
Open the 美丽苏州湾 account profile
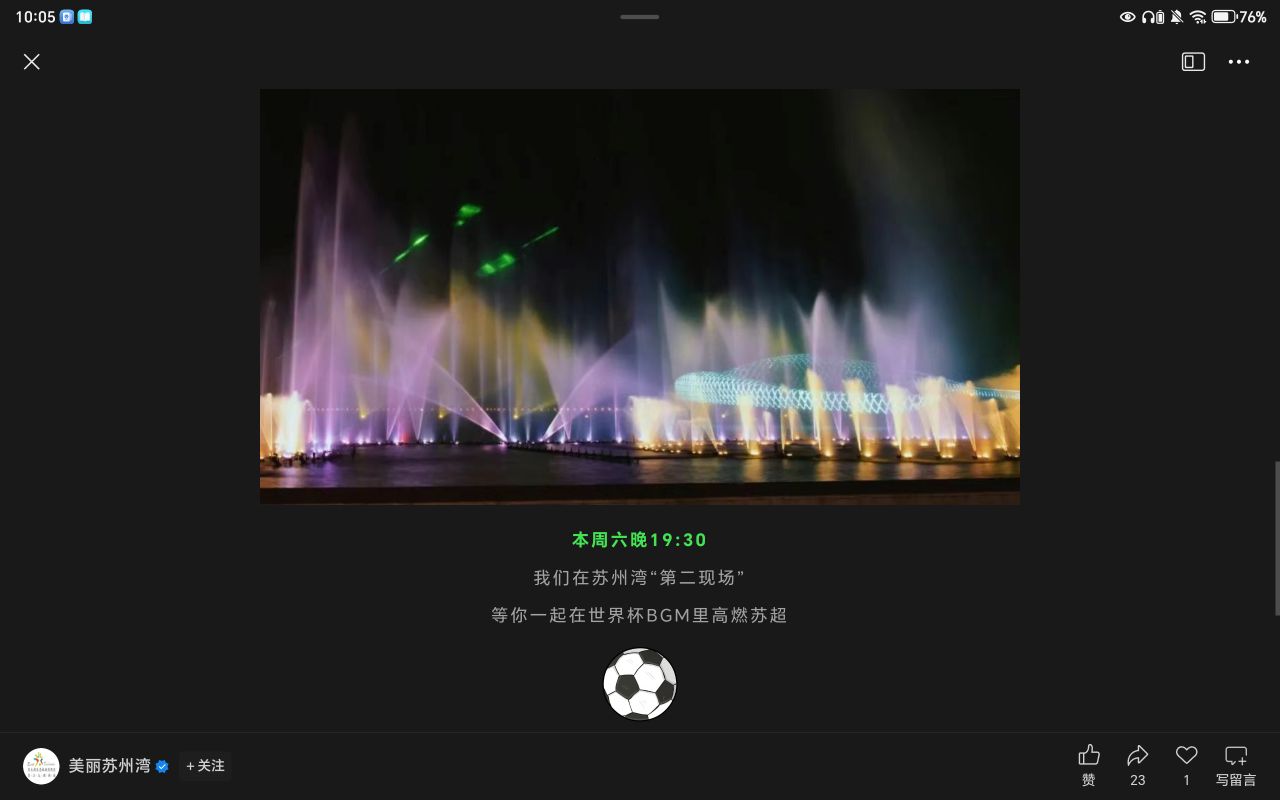108,766
